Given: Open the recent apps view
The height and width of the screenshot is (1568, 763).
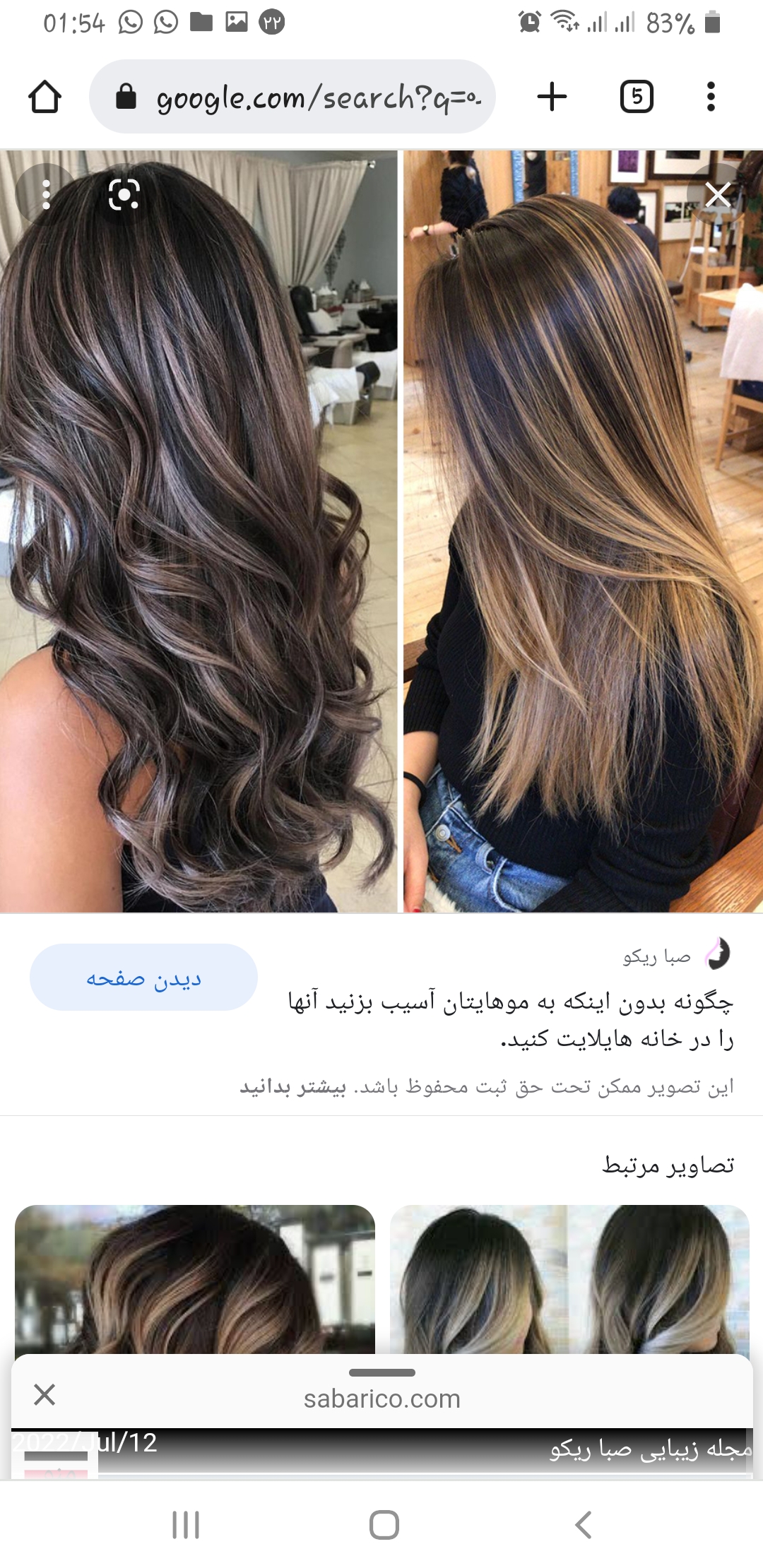Looking at the screenshot, I should coord(186,1525).
